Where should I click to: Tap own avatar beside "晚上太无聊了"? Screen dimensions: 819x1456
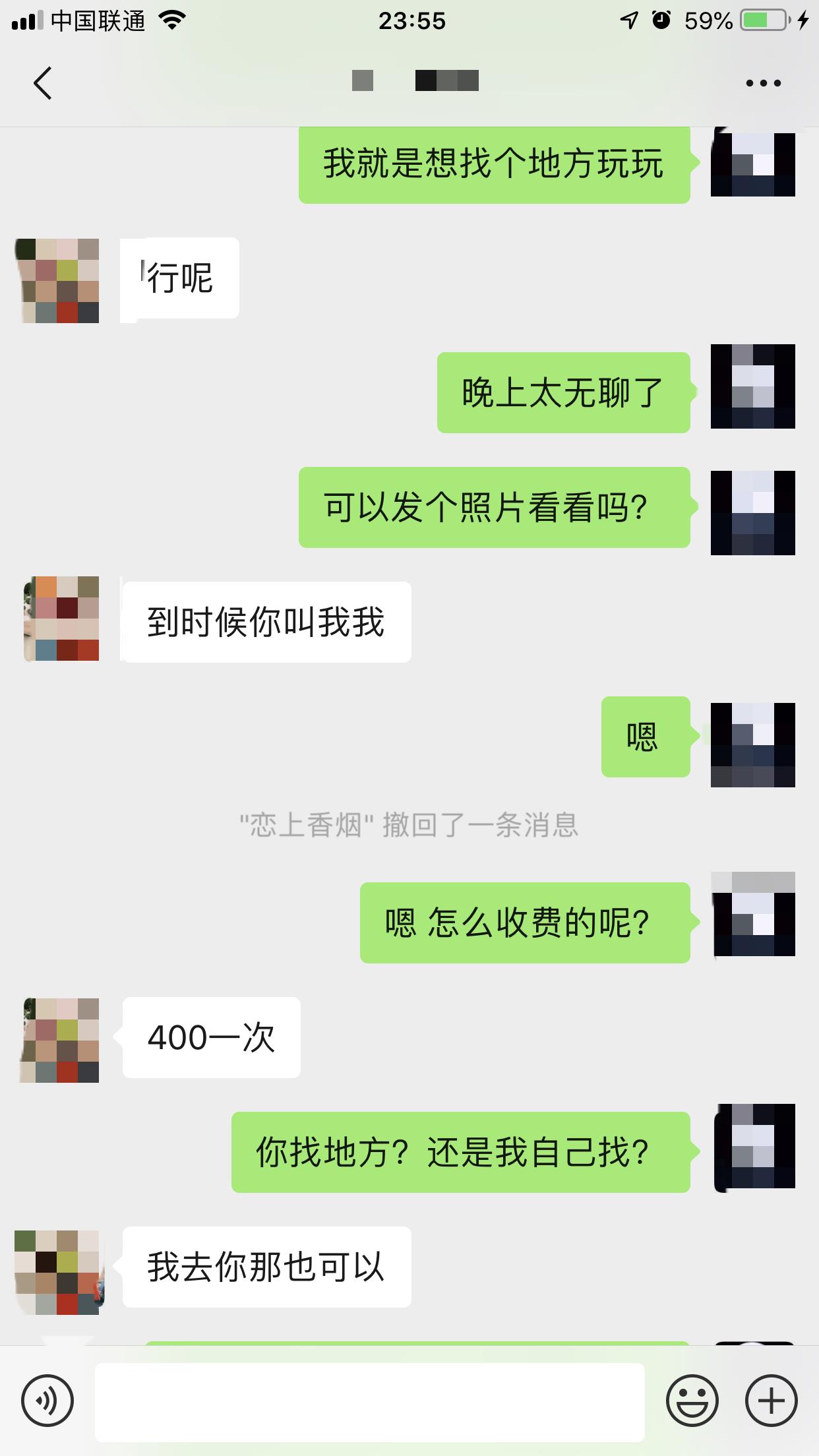point(752,386)
